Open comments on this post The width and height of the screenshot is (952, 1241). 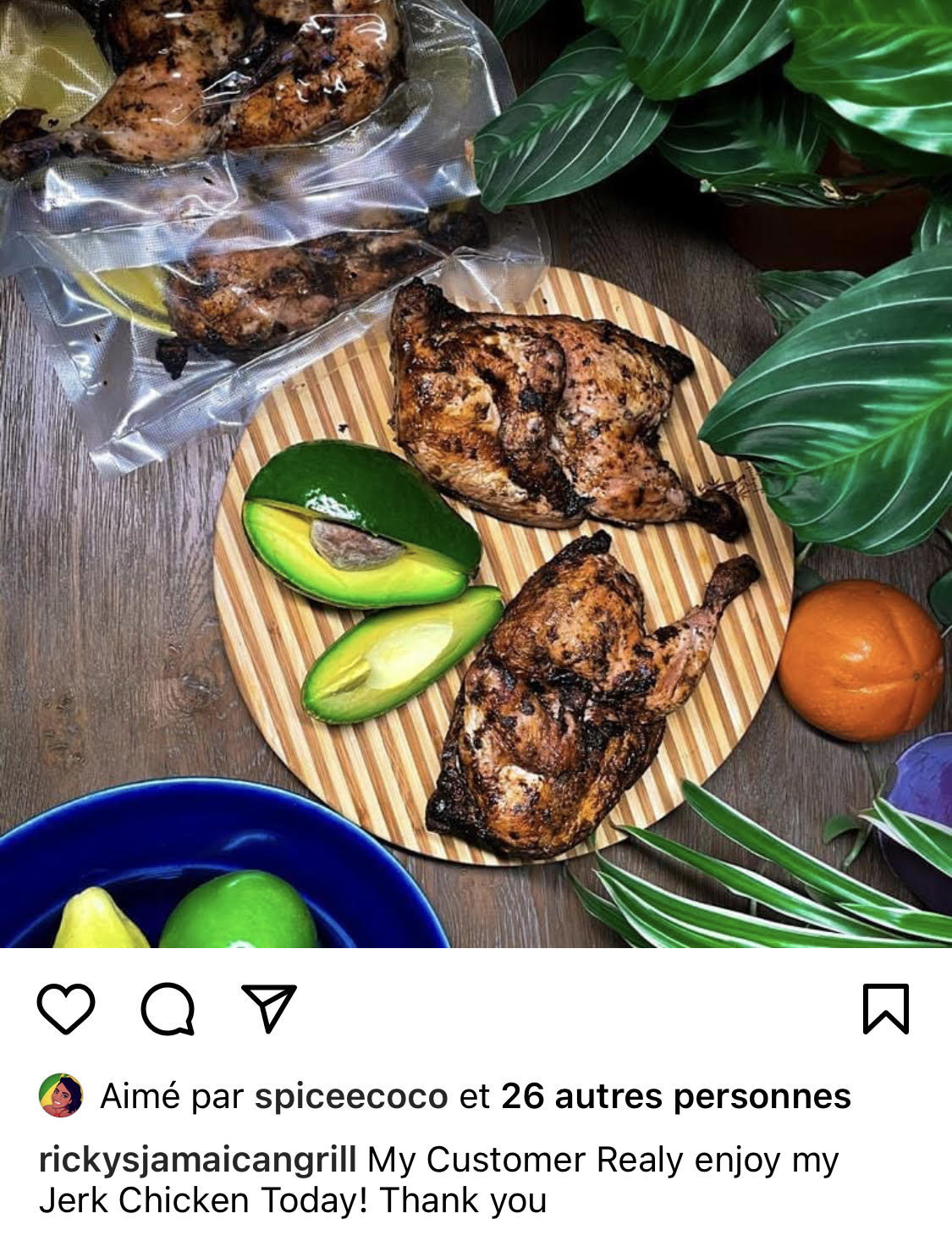tap(168, 1008)
